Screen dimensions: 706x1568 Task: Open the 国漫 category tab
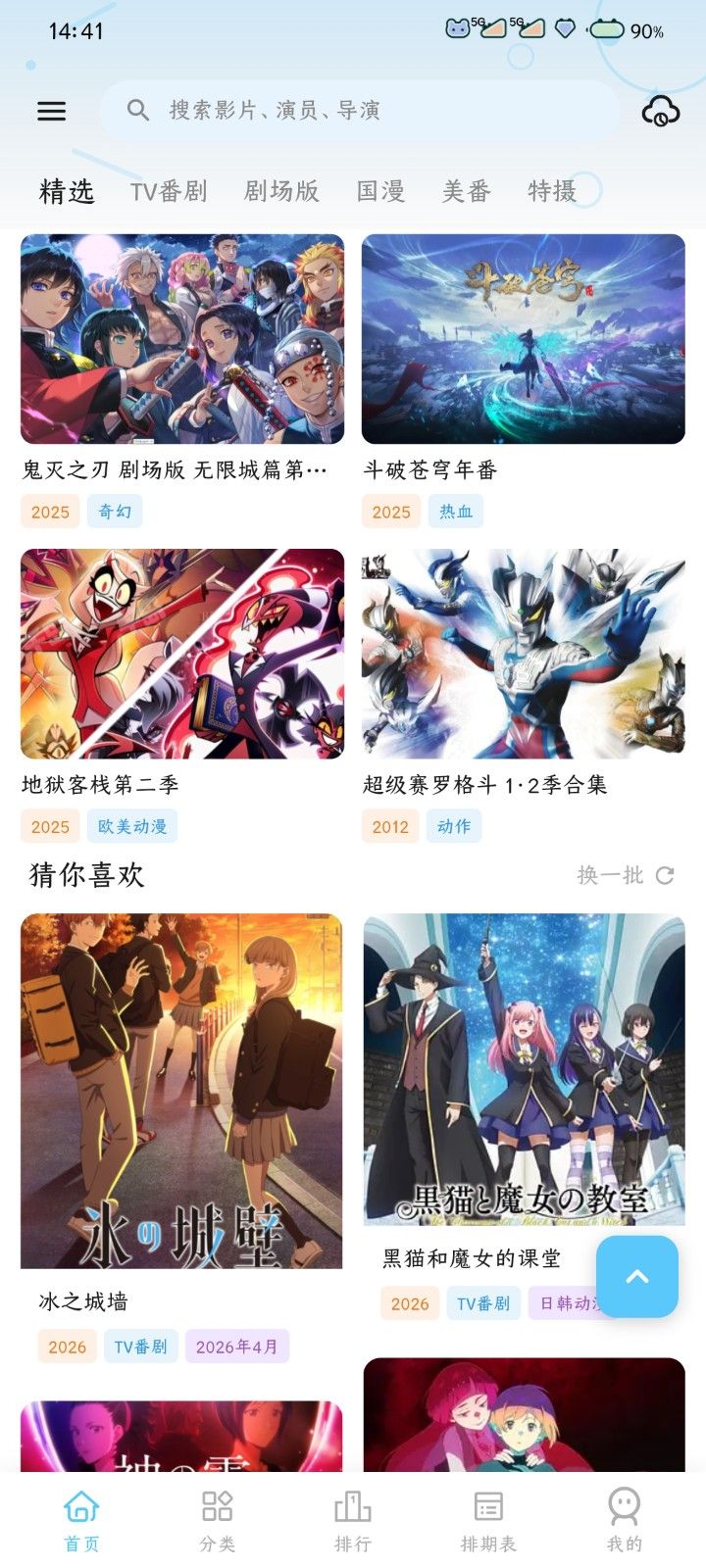(380, 191)
